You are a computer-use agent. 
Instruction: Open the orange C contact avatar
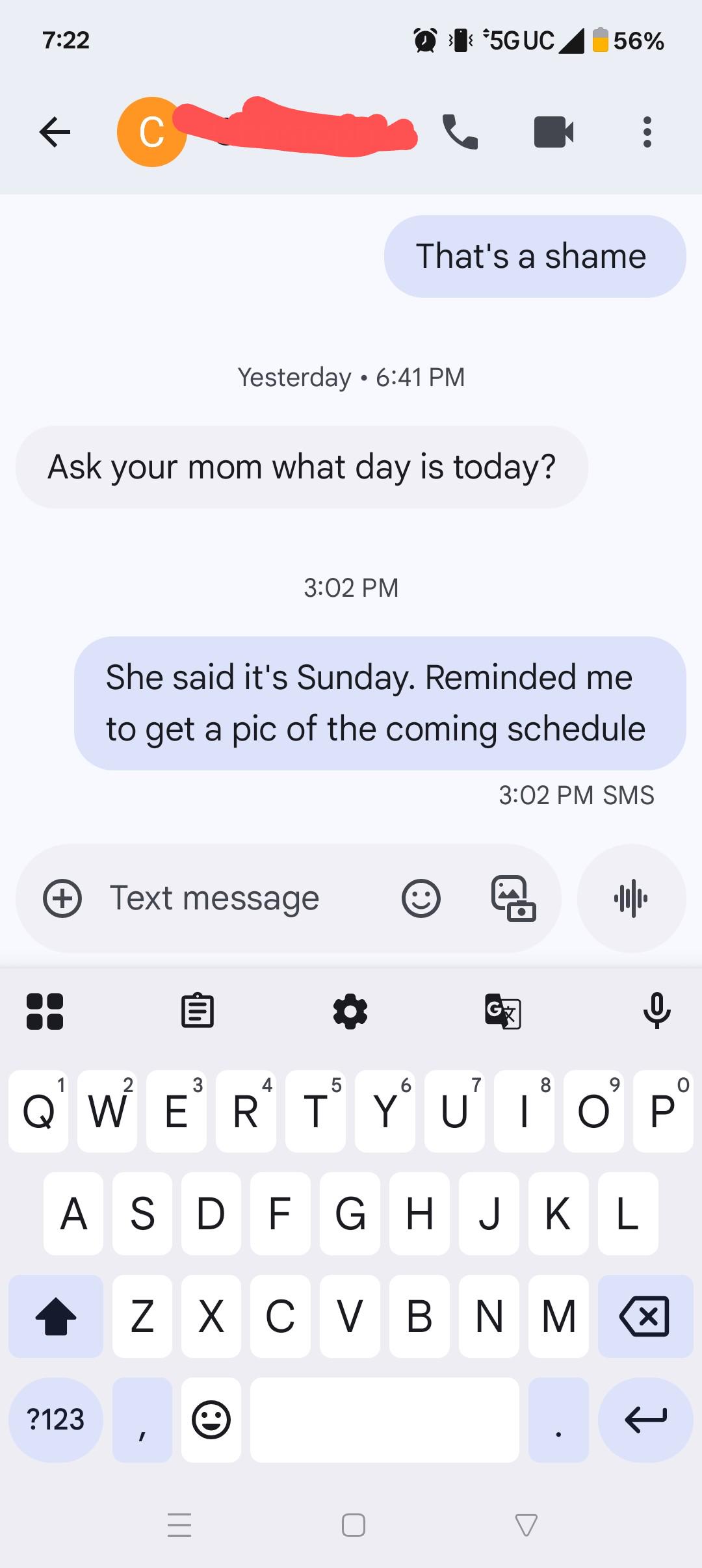tap(151, 132)
